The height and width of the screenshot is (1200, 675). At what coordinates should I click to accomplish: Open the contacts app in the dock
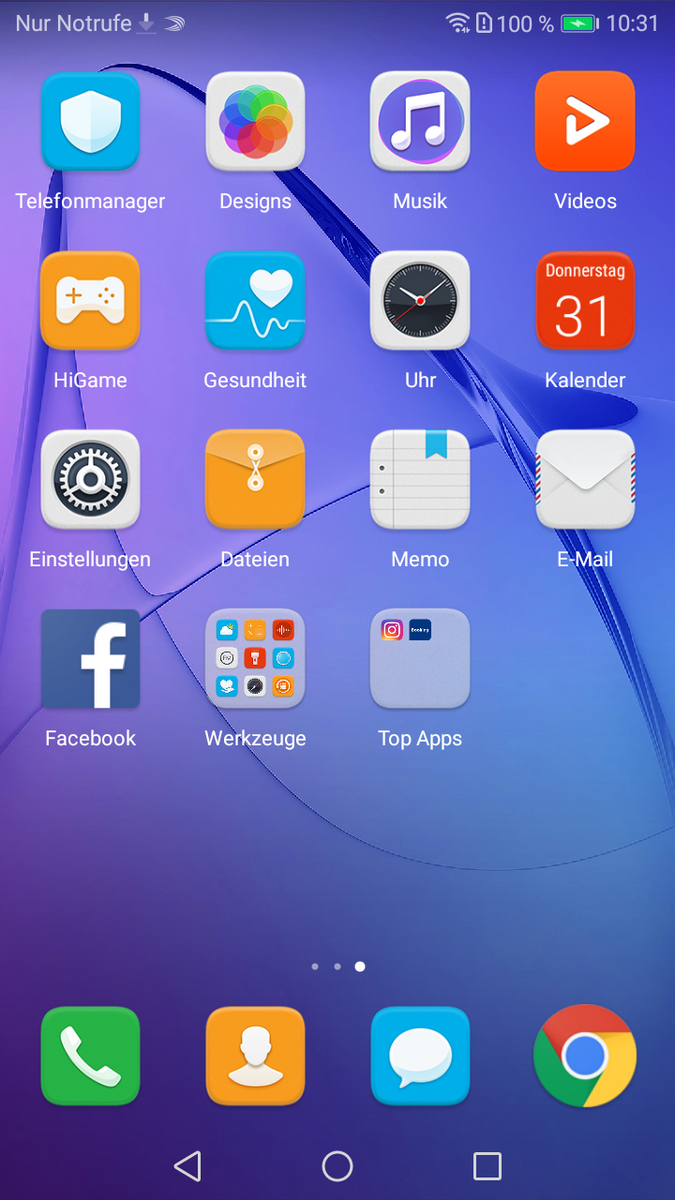pos(255,1056)
